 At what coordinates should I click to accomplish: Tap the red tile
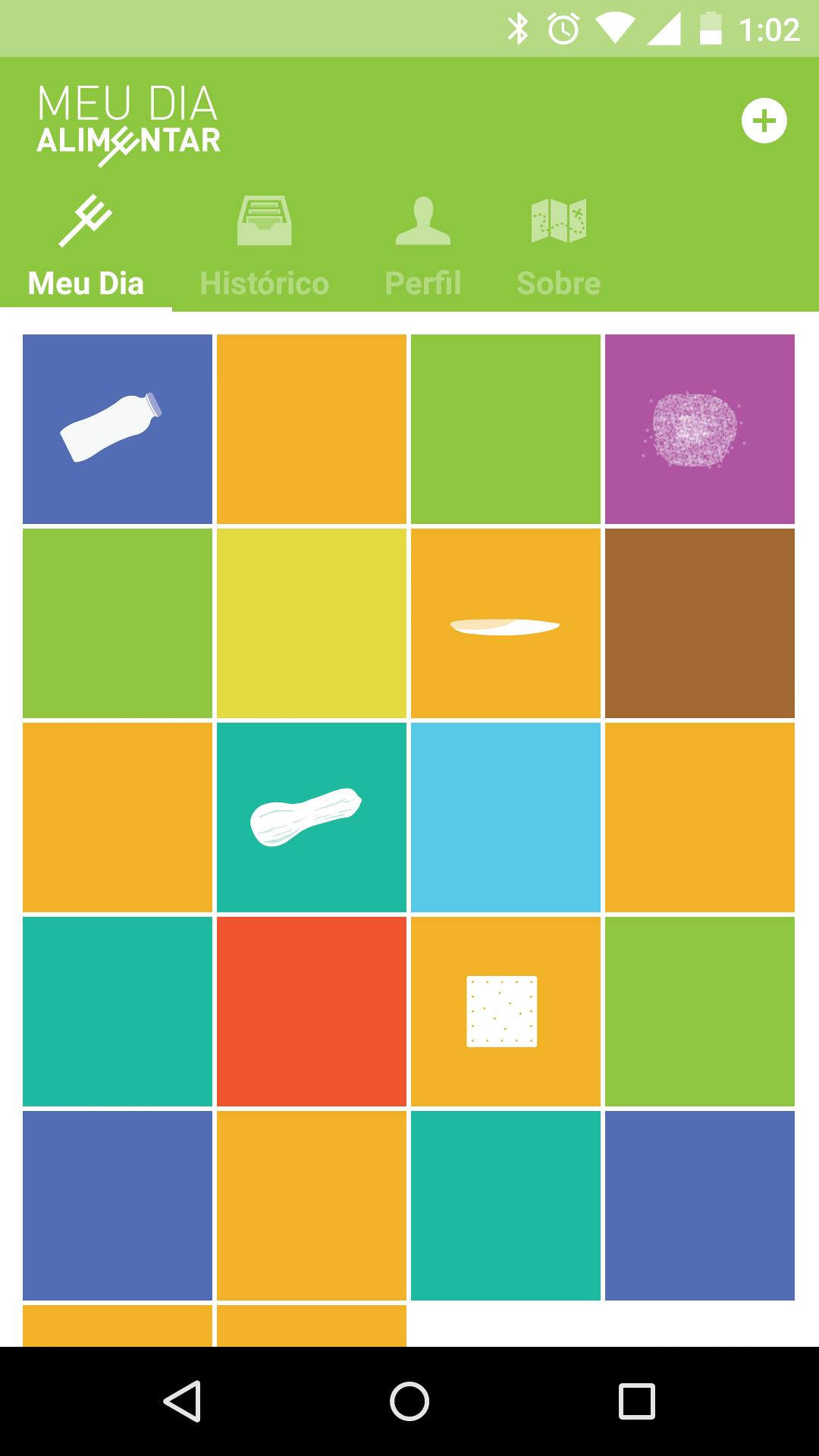312,1012
